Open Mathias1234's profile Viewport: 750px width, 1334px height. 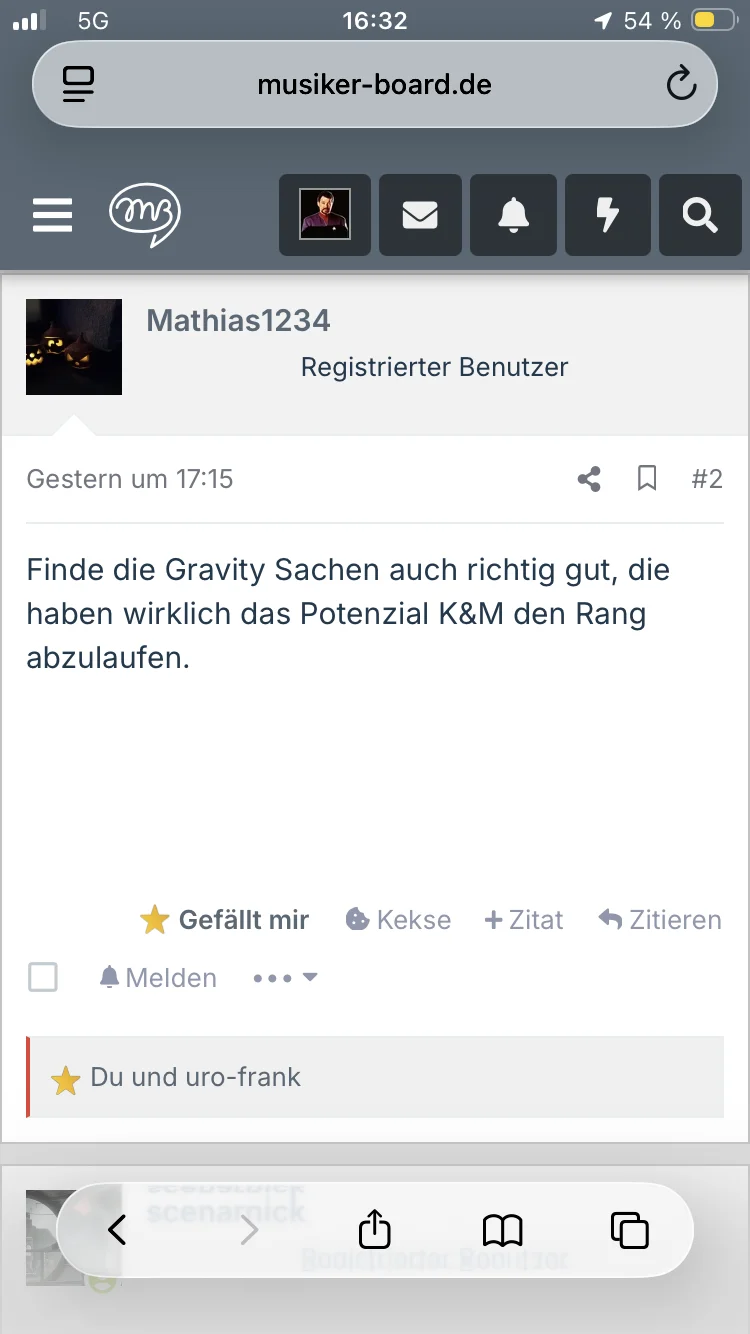tap(238, 321)
